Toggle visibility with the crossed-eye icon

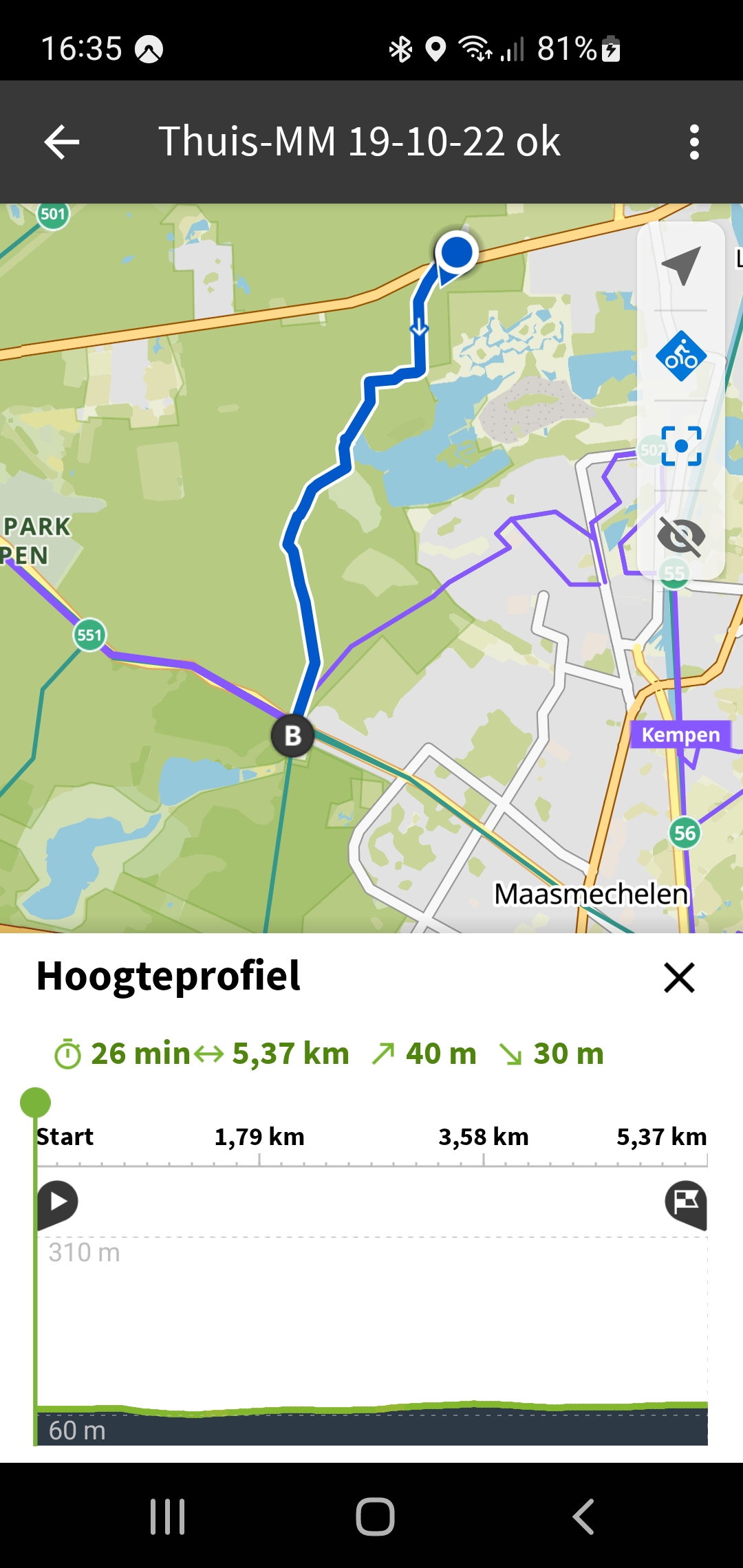[680, 536]
